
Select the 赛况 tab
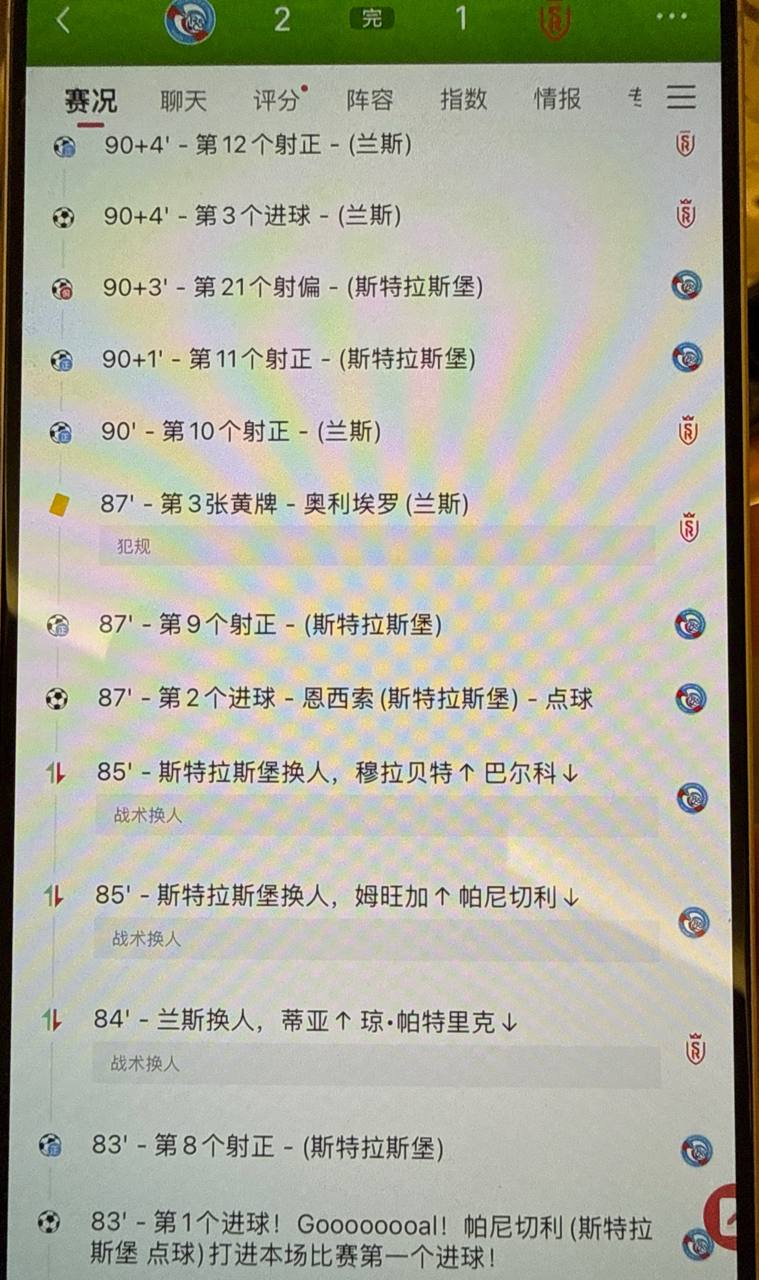point(90,101)
